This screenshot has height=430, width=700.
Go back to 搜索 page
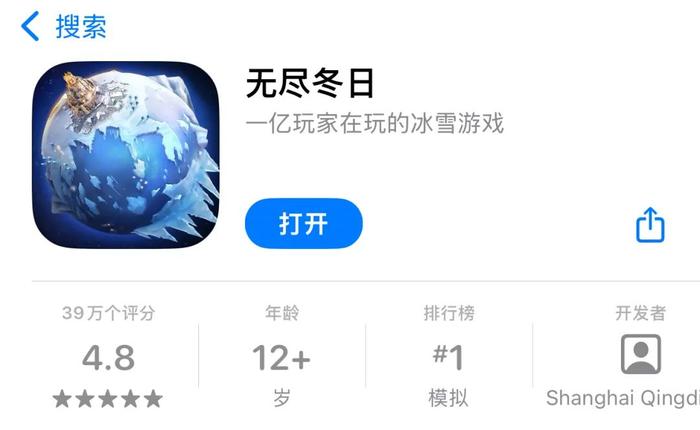[x=64, y=27]
